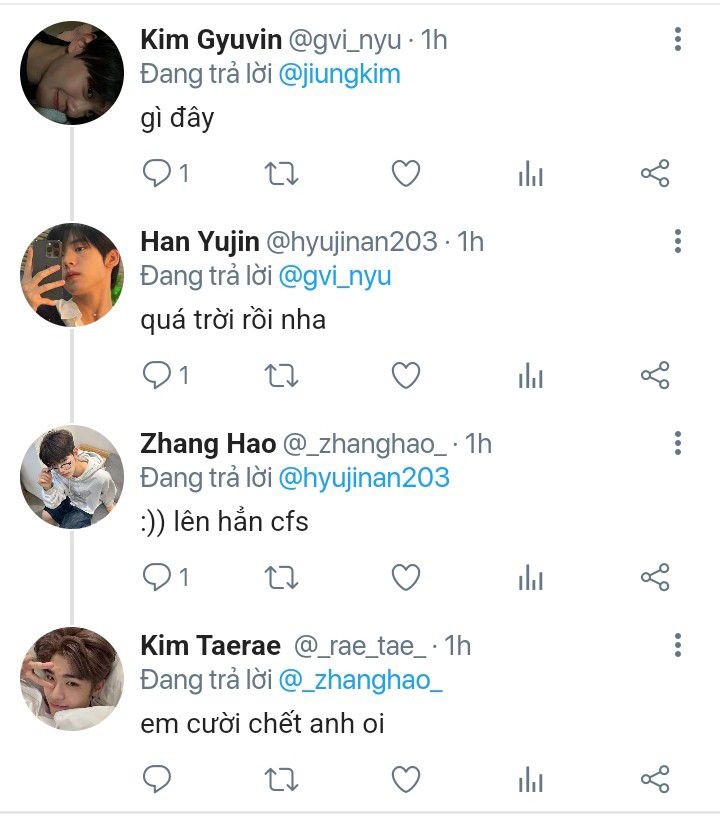Open the @jiungkim mention link
The image size is (720, 822).
[x=339, y=74]
